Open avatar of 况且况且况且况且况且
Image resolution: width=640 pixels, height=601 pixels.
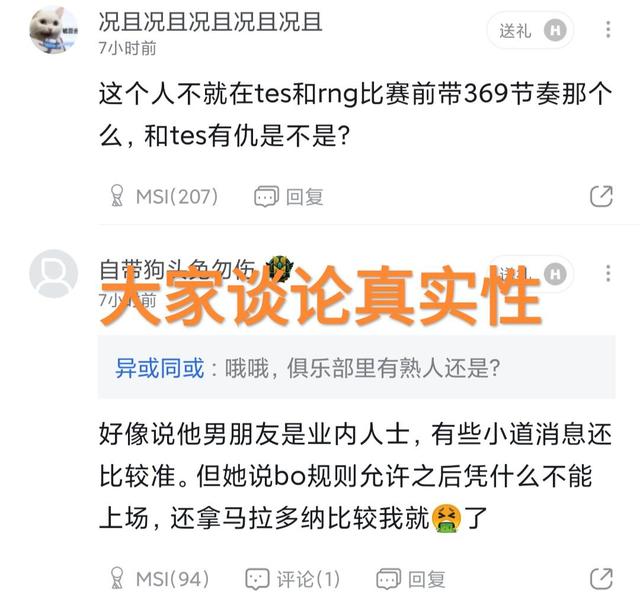click(x=53, y=30)
